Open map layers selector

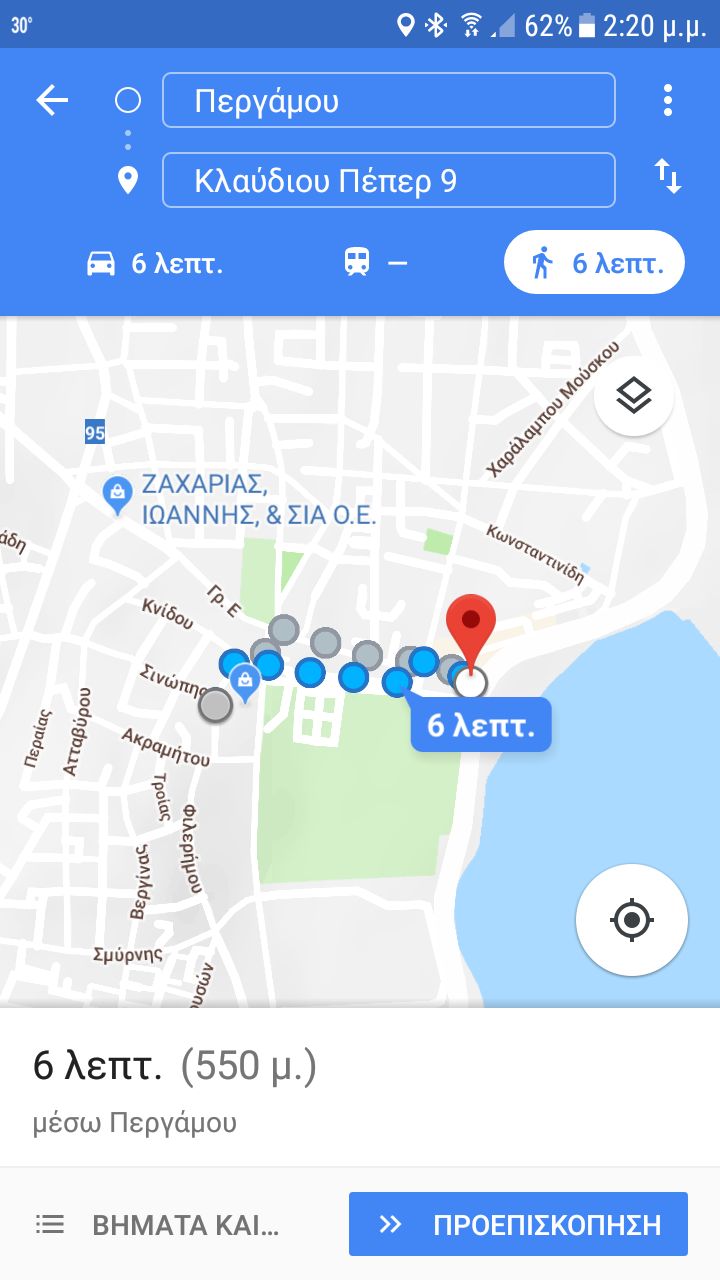pos(633,397)
